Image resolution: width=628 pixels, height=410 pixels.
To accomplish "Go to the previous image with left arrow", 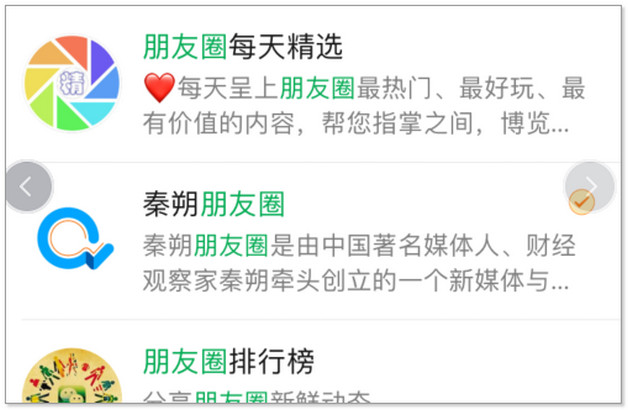I will click(x=28, y=186).
